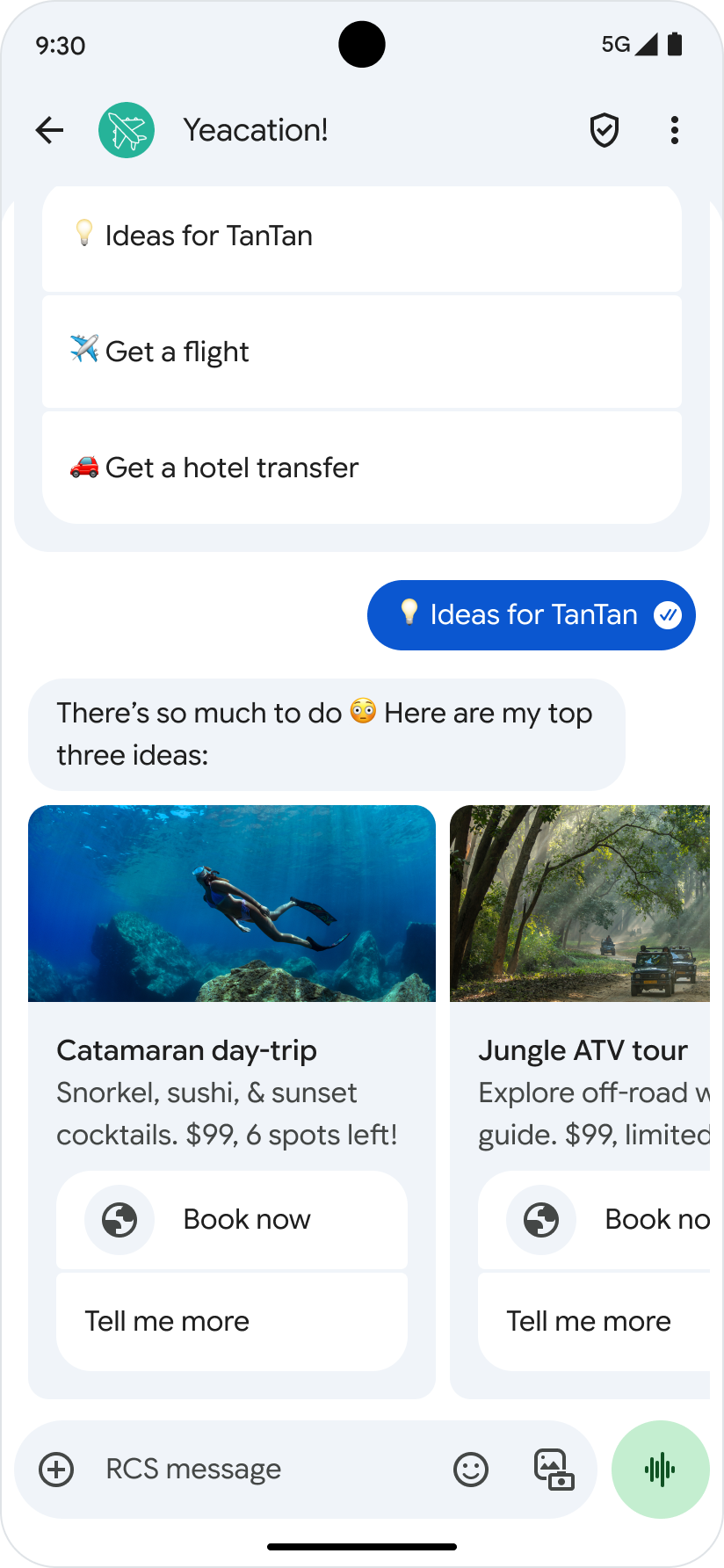Viewport: 724px width, 1568px height.
Task: Select the Ideas for TanTan suggestion chip
Action: 362,235
